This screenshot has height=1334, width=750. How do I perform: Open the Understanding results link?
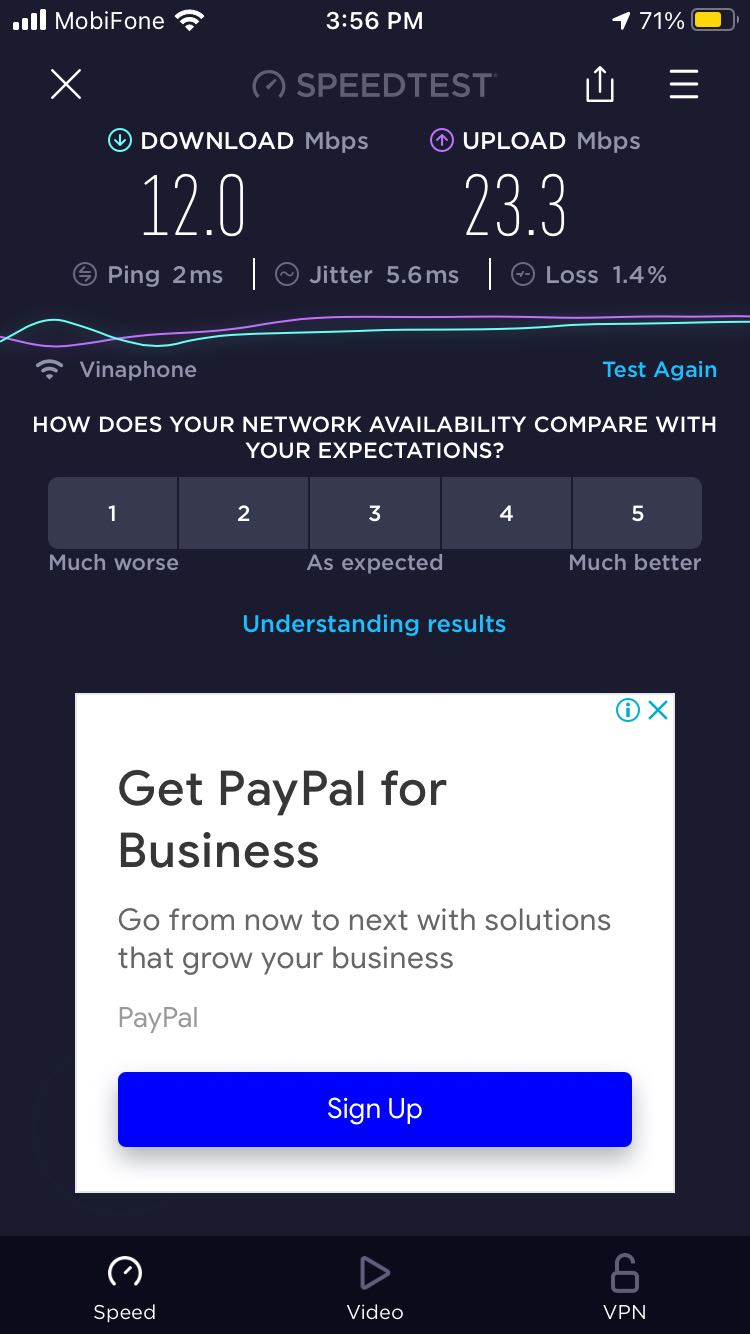(374, 624)
